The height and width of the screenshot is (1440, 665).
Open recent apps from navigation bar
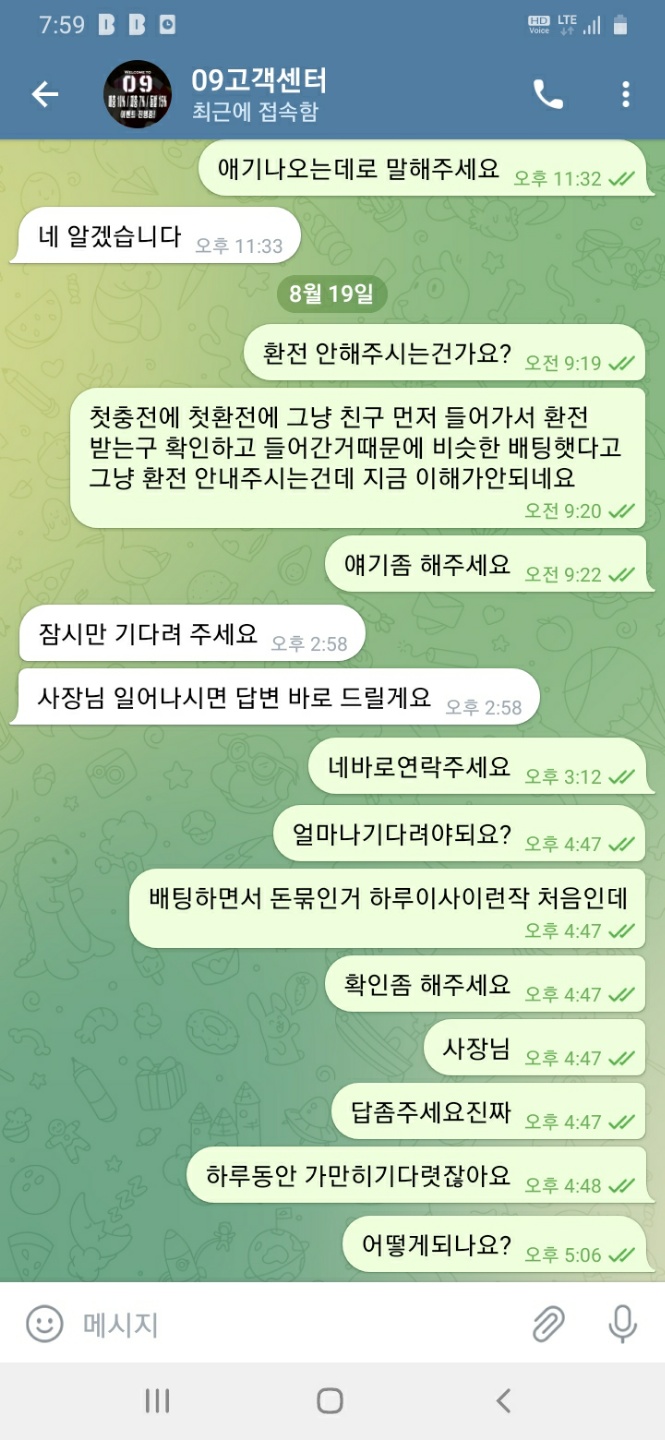pos(157,1401)
